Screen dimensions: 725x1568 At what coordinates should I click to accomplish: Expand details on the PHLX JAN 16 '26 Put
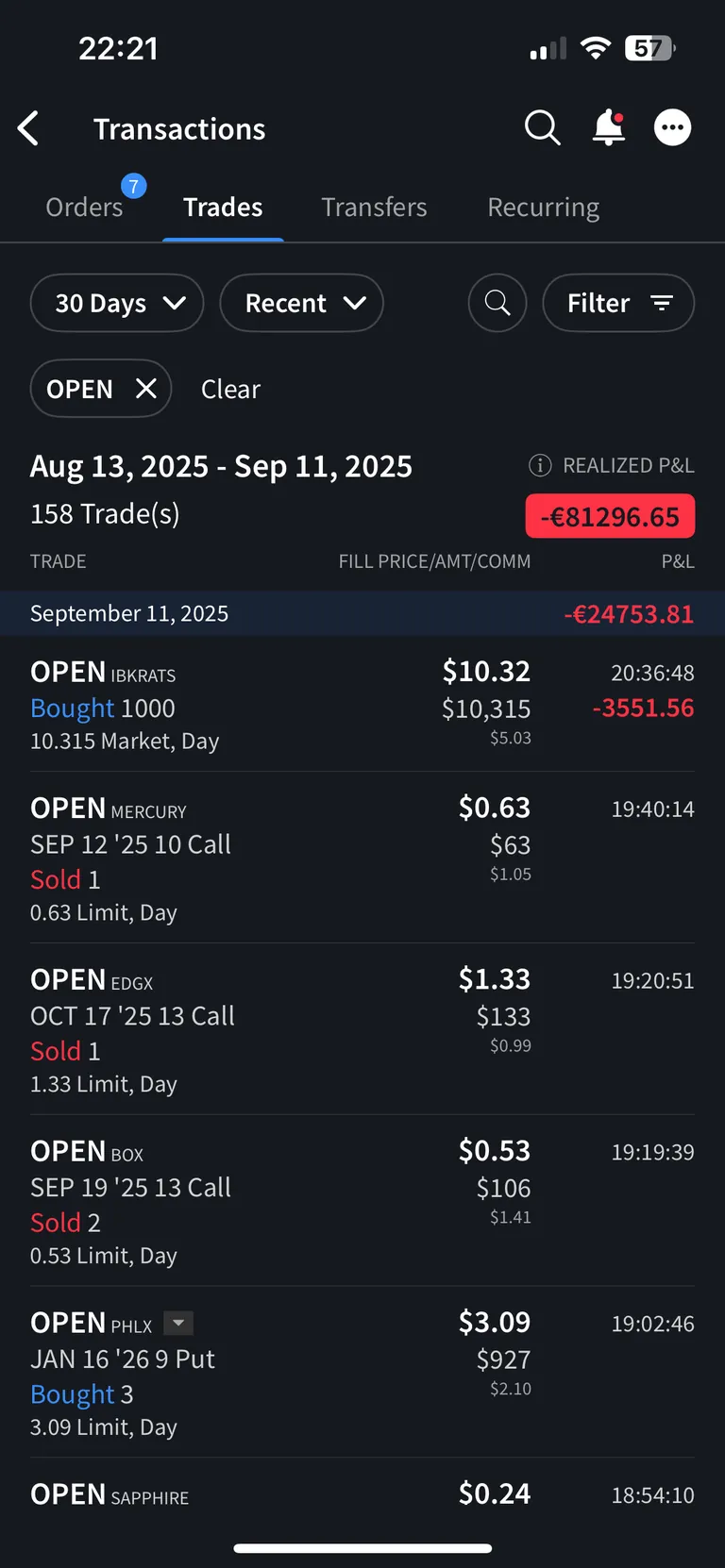tap(177, 1323)
